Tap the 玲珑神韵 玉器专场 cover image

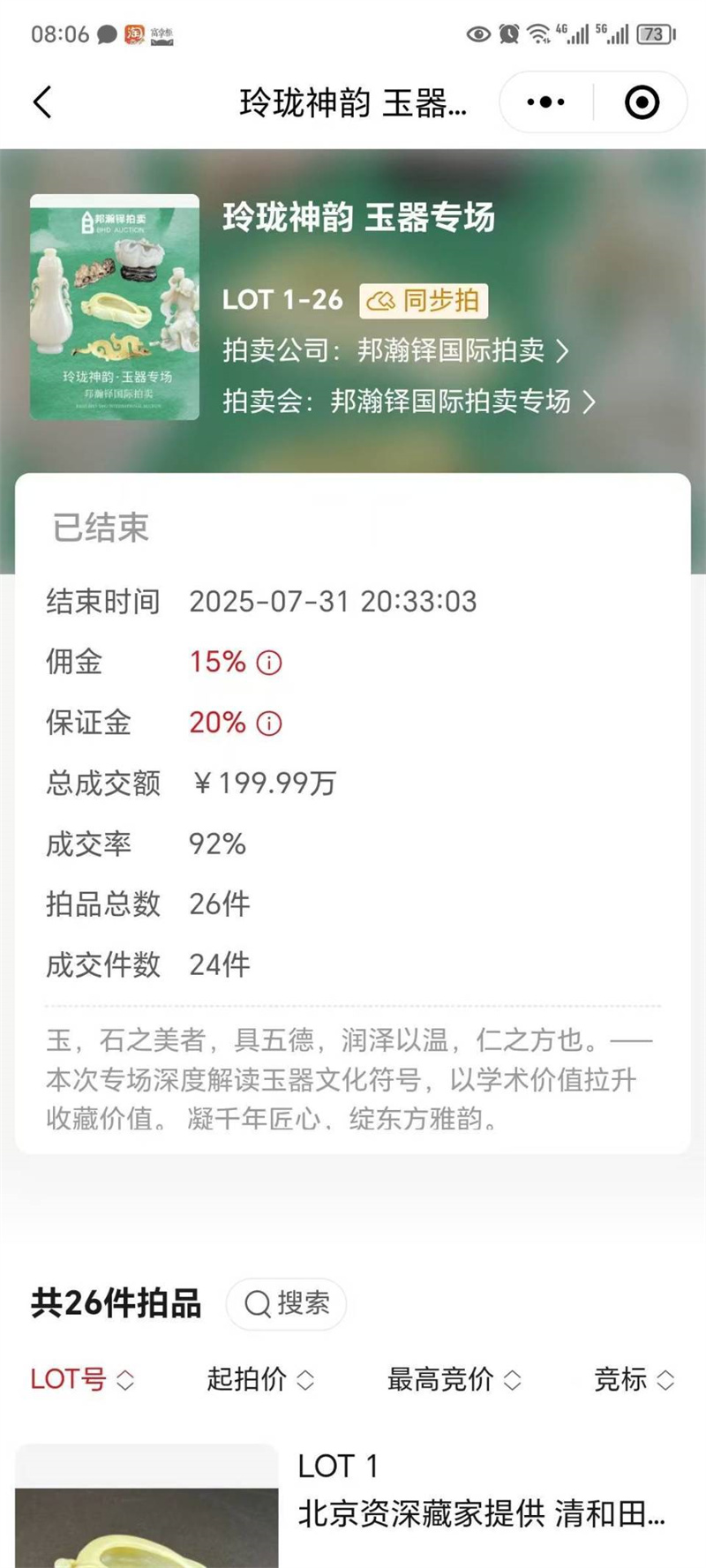coord(115,307)
